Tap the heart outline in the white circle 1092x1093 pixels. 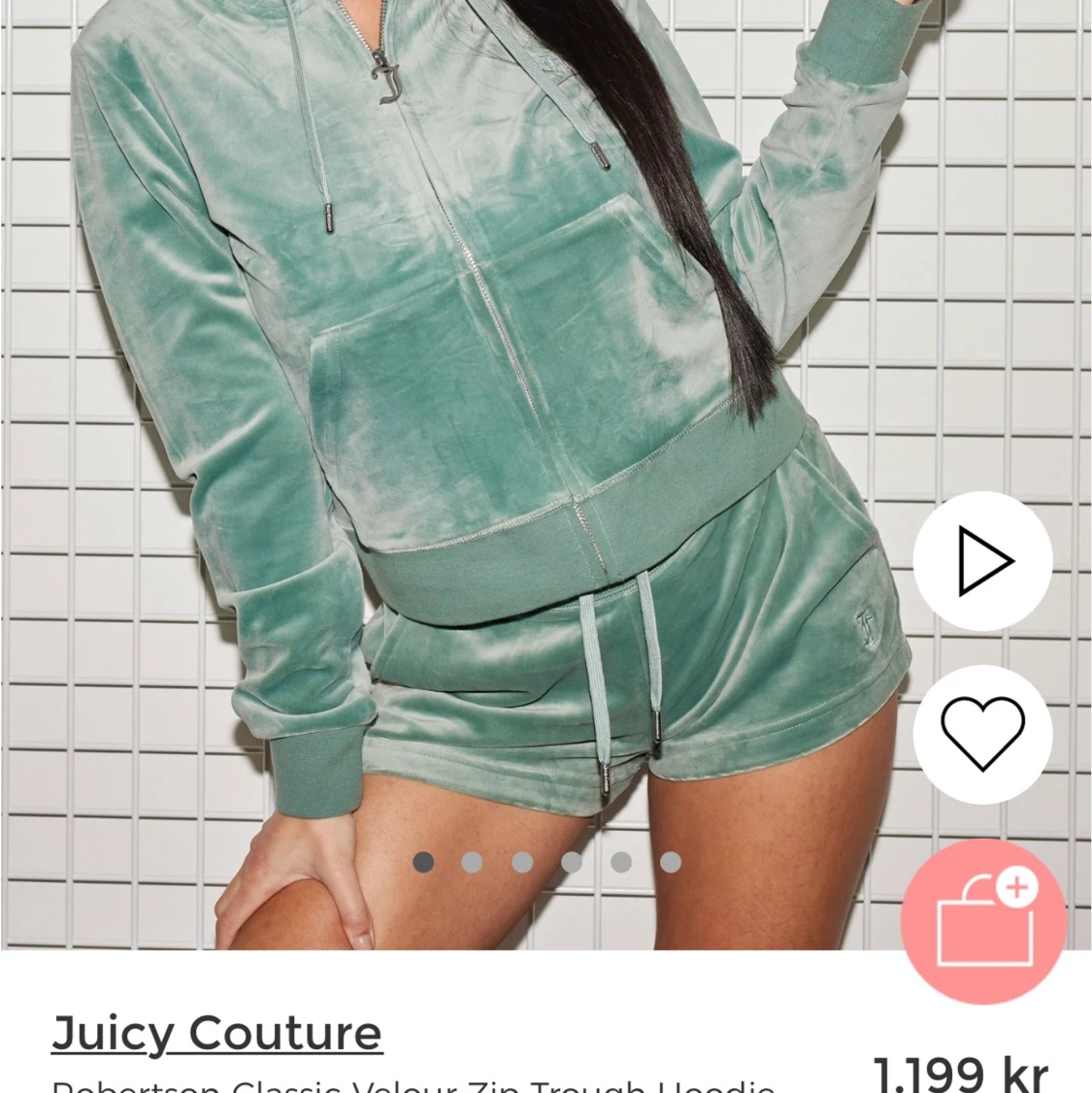tap(982, 736)
